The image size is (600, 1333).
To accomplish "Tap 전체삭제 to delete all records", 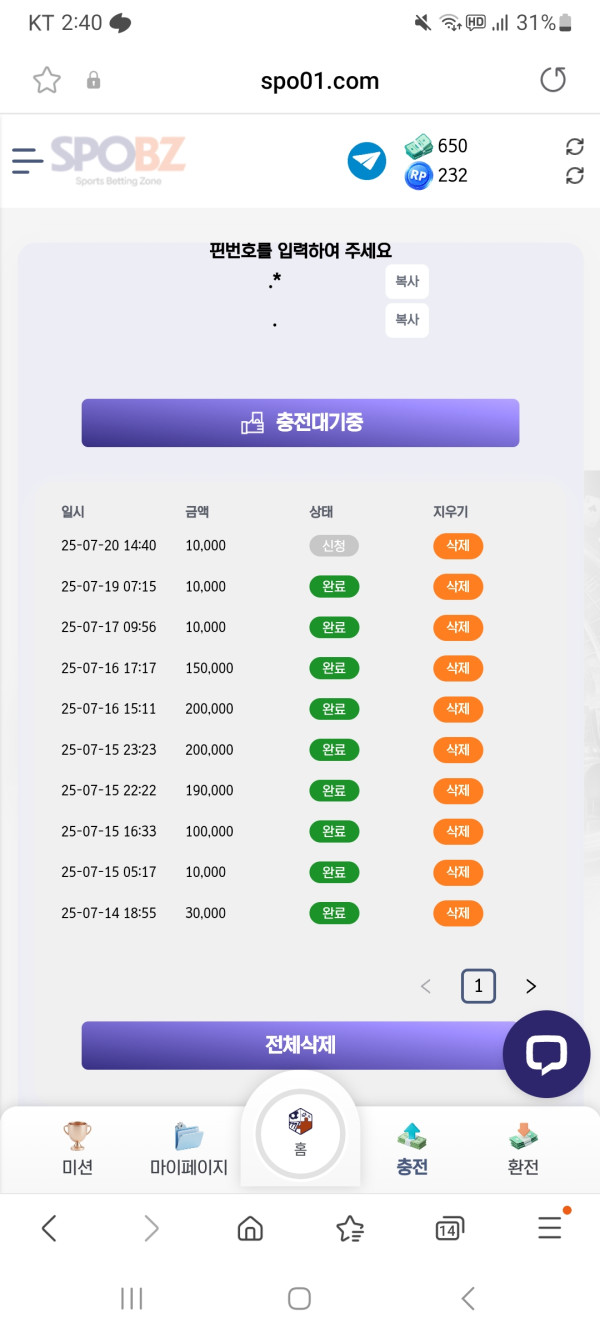I will tap(300, 1045).
